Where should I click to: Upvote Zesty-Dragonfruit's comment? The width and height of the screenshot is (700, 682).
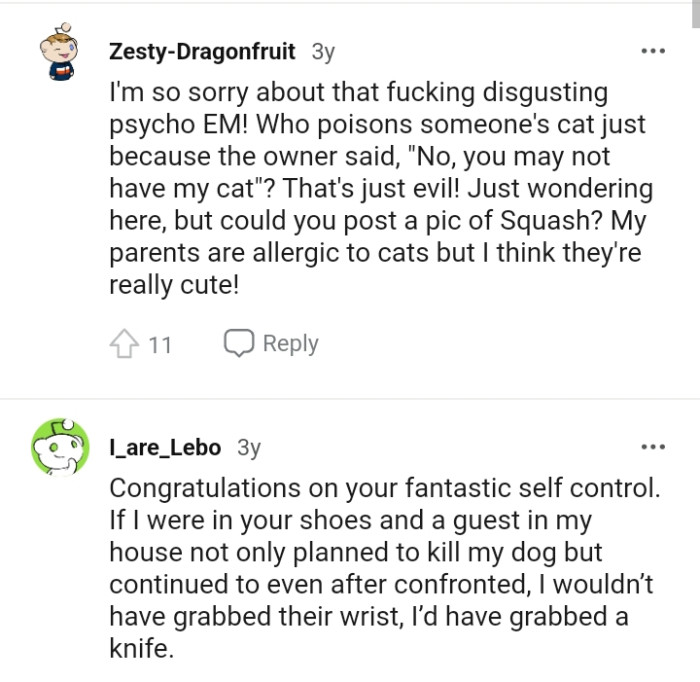pos(122,344)
